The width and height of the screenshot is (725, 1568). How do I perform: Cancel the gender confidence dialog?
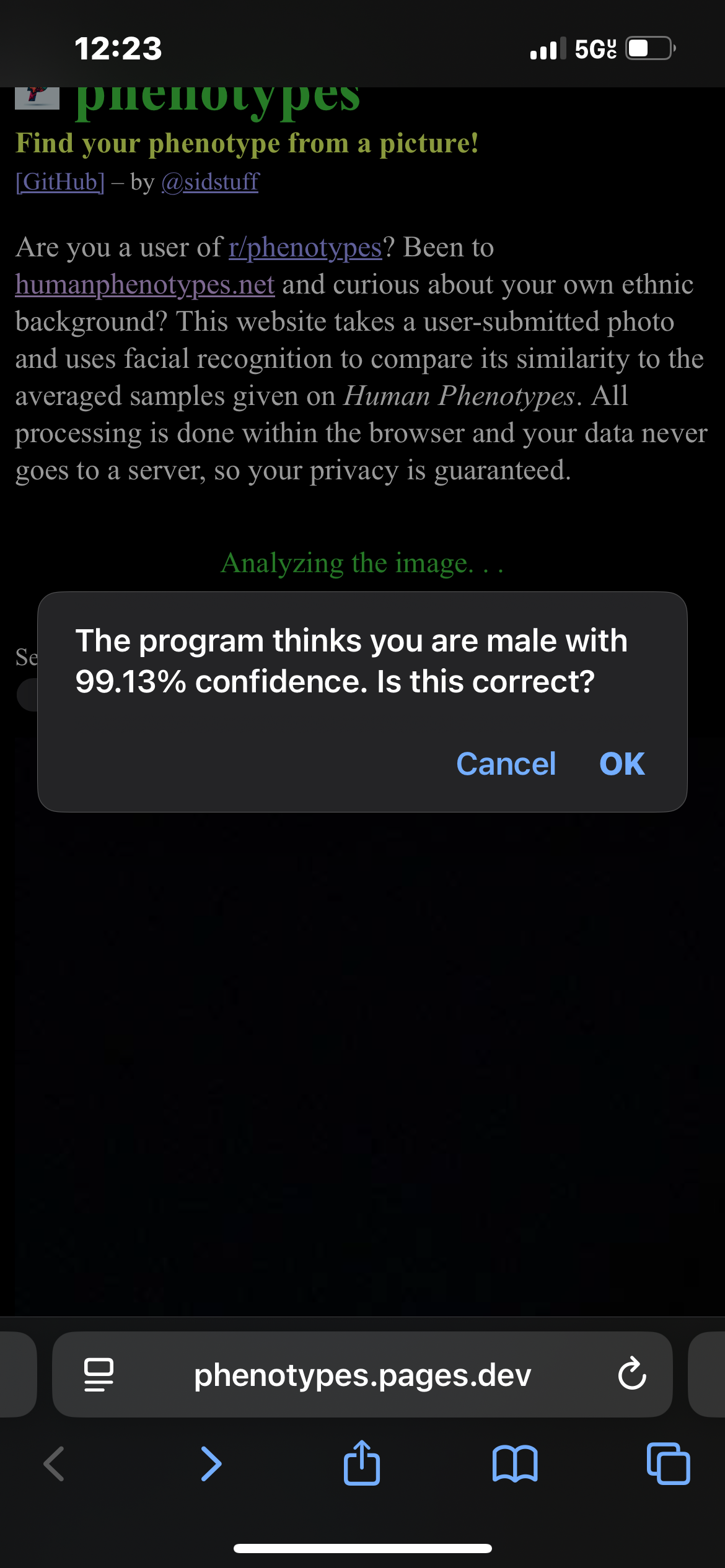coord(506,764)
